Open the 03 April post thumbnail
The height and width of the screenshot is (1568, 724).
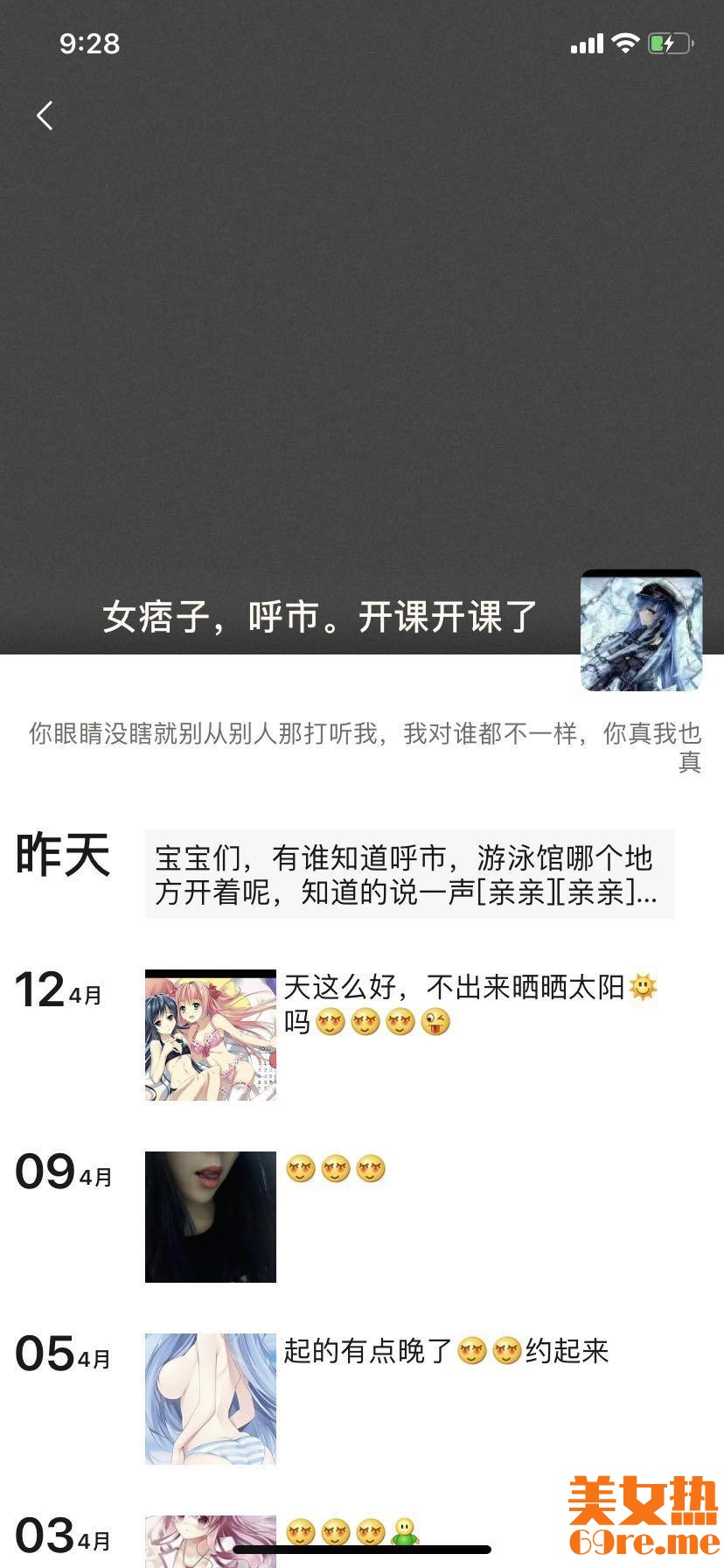point(211,1540)
